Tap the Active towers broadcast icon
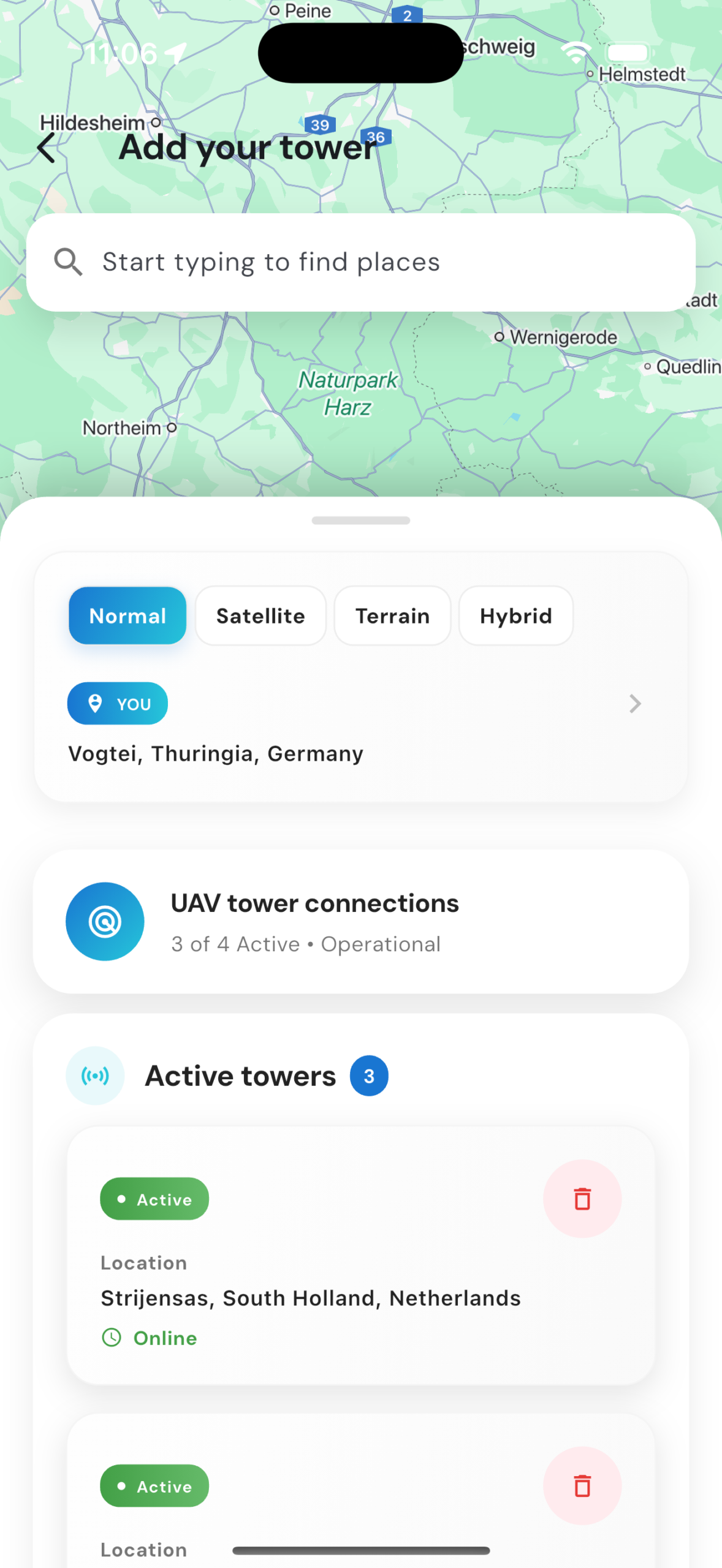This screenshot has width=722, height=1568. (95, 1076)
